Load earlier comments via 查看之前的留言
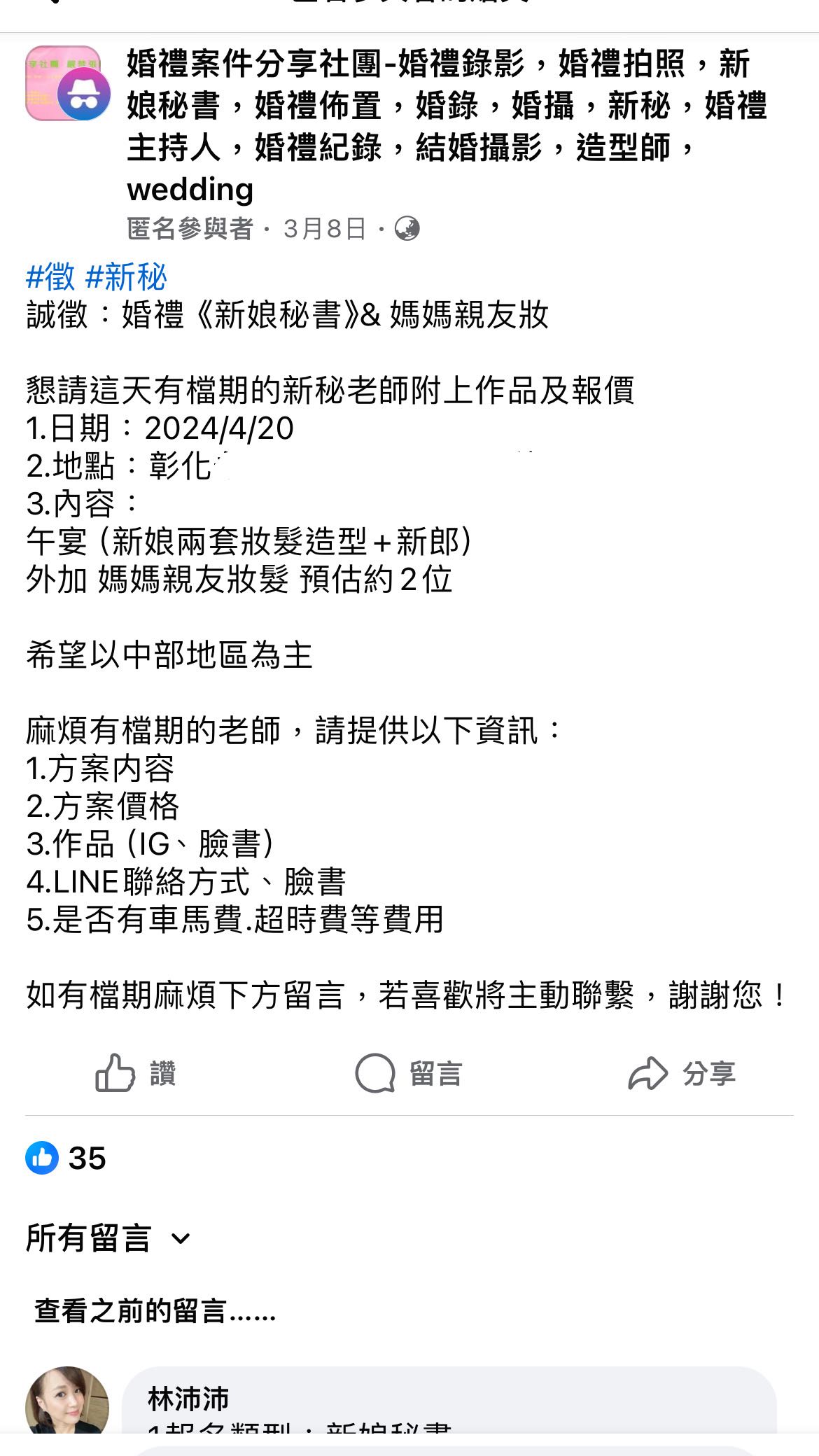The height and width of the screenshot is (1456, 819). 155,1311
